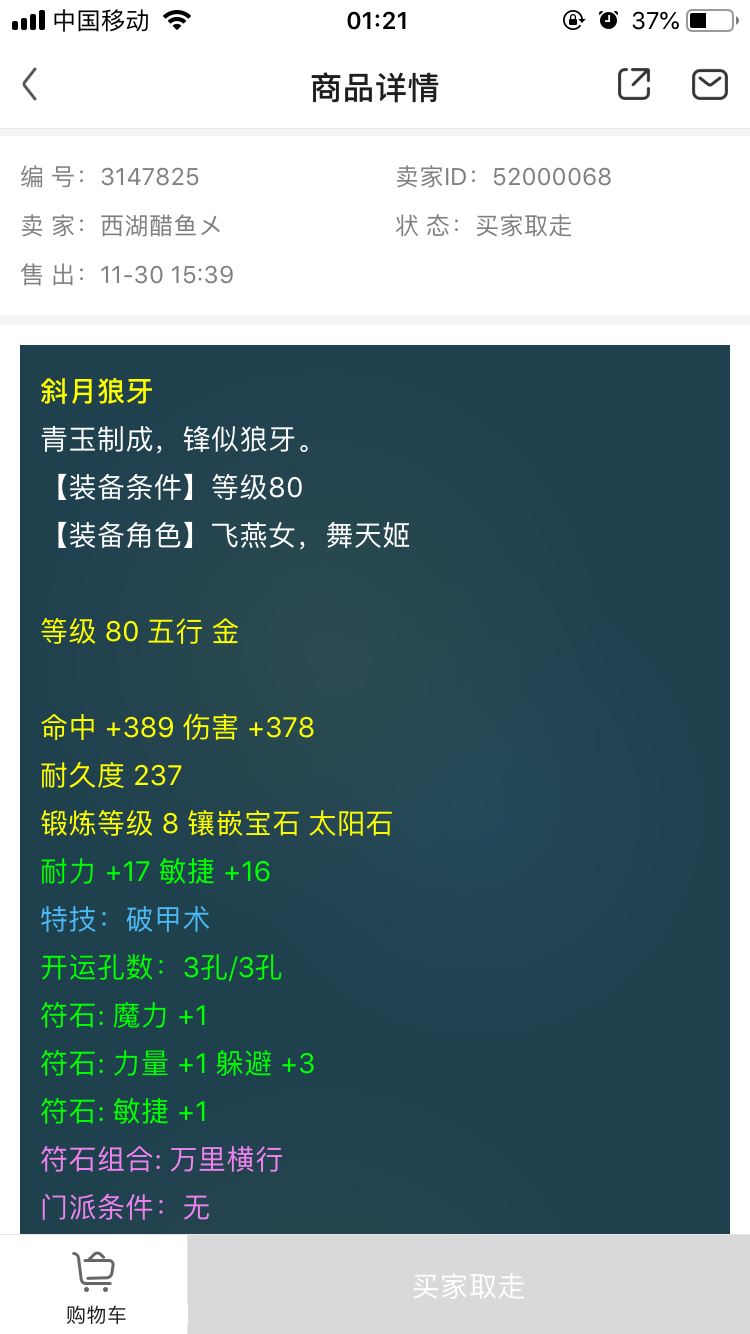
Task: Tap the greyed-out 买家取走 button
Action: (x=468, y=1285)
